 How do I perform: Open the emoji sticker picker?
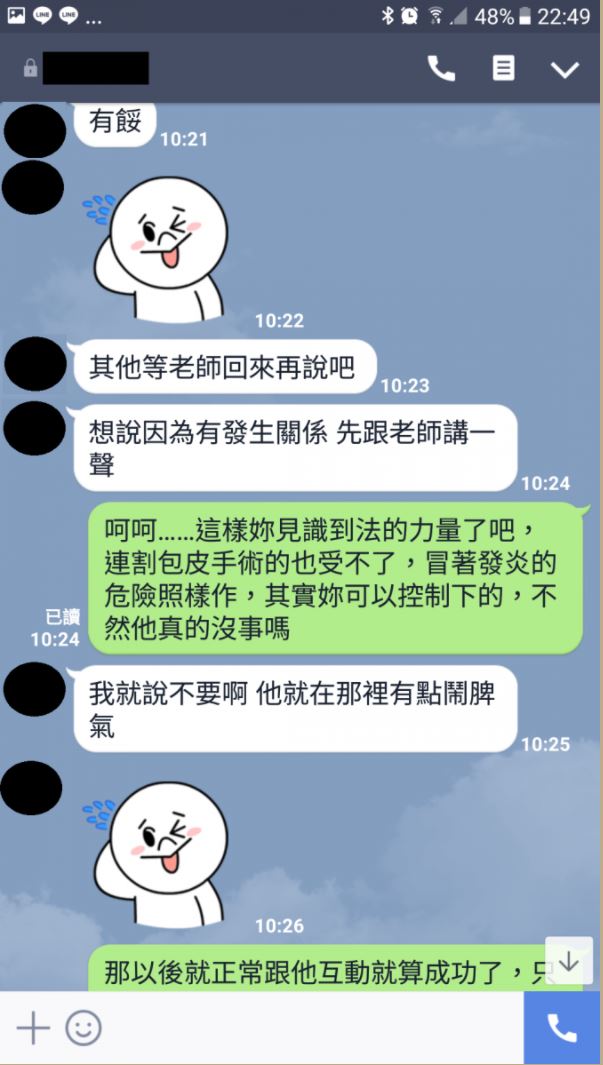(x=83, y=1028)
